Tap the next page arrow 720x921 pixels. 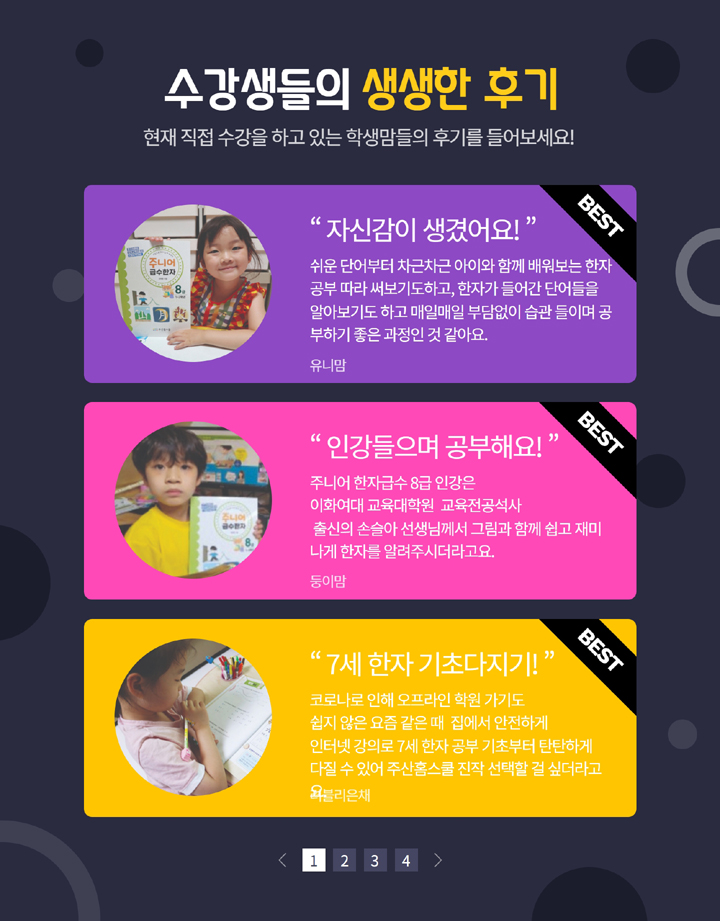[438, 860]
